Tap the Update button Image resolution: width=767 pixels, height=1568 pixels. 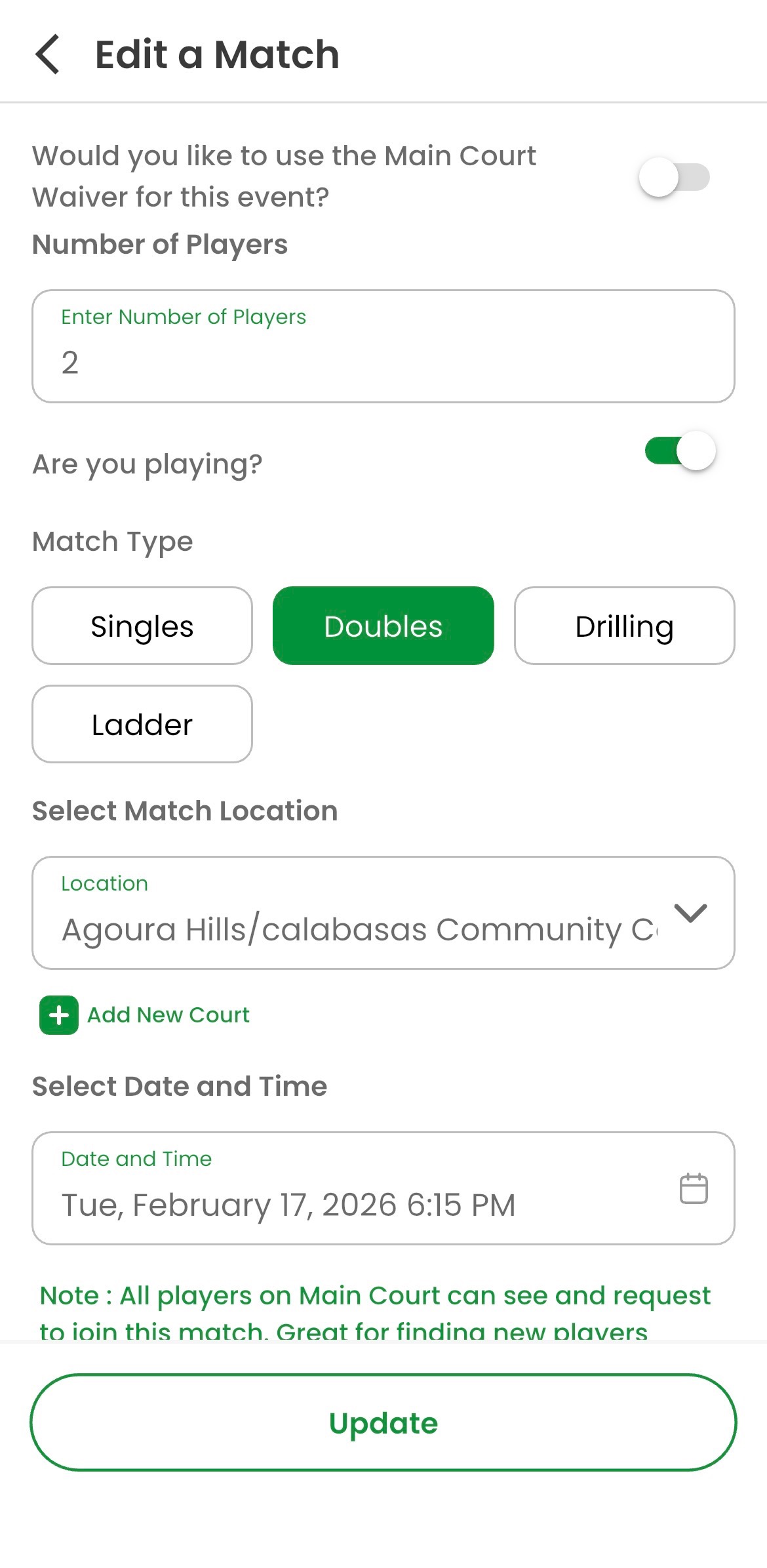point(383,1422)
